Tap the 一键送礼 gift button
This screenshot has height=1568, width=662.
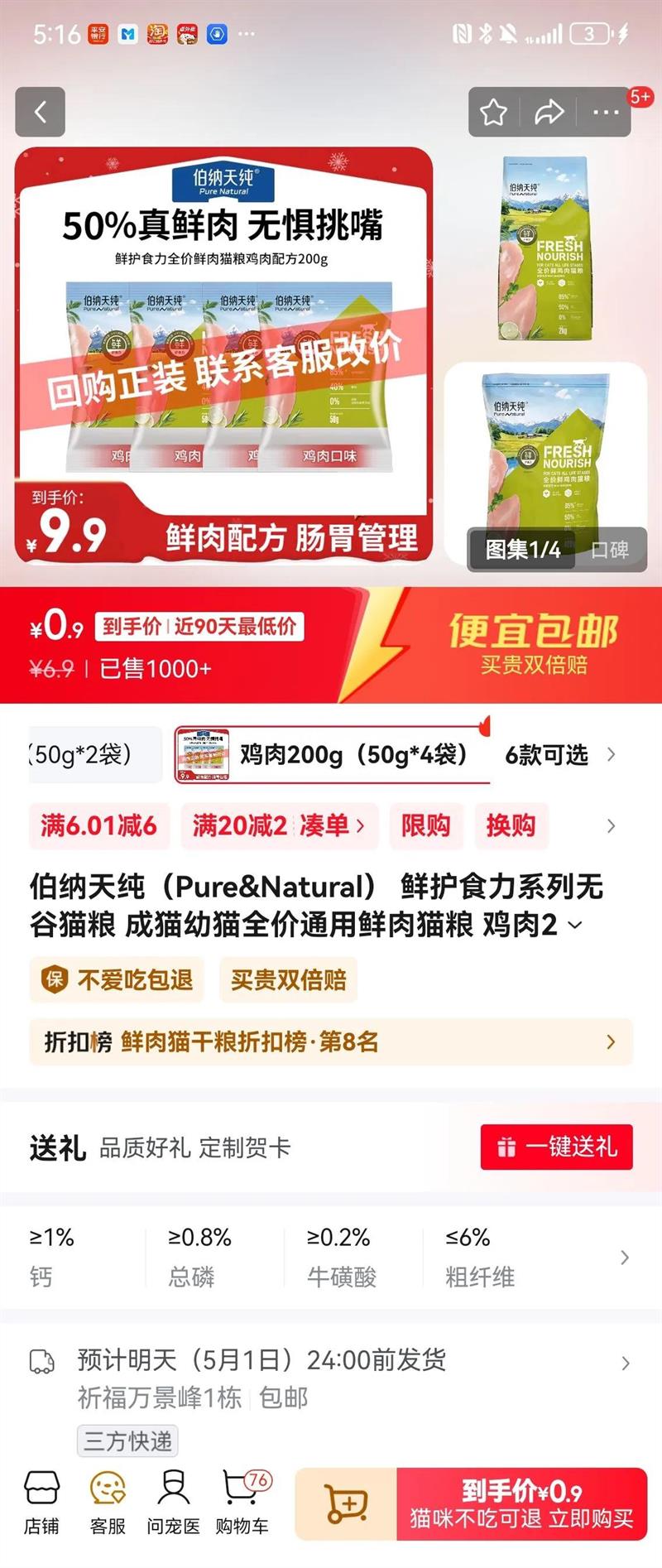pos(557,1147)
